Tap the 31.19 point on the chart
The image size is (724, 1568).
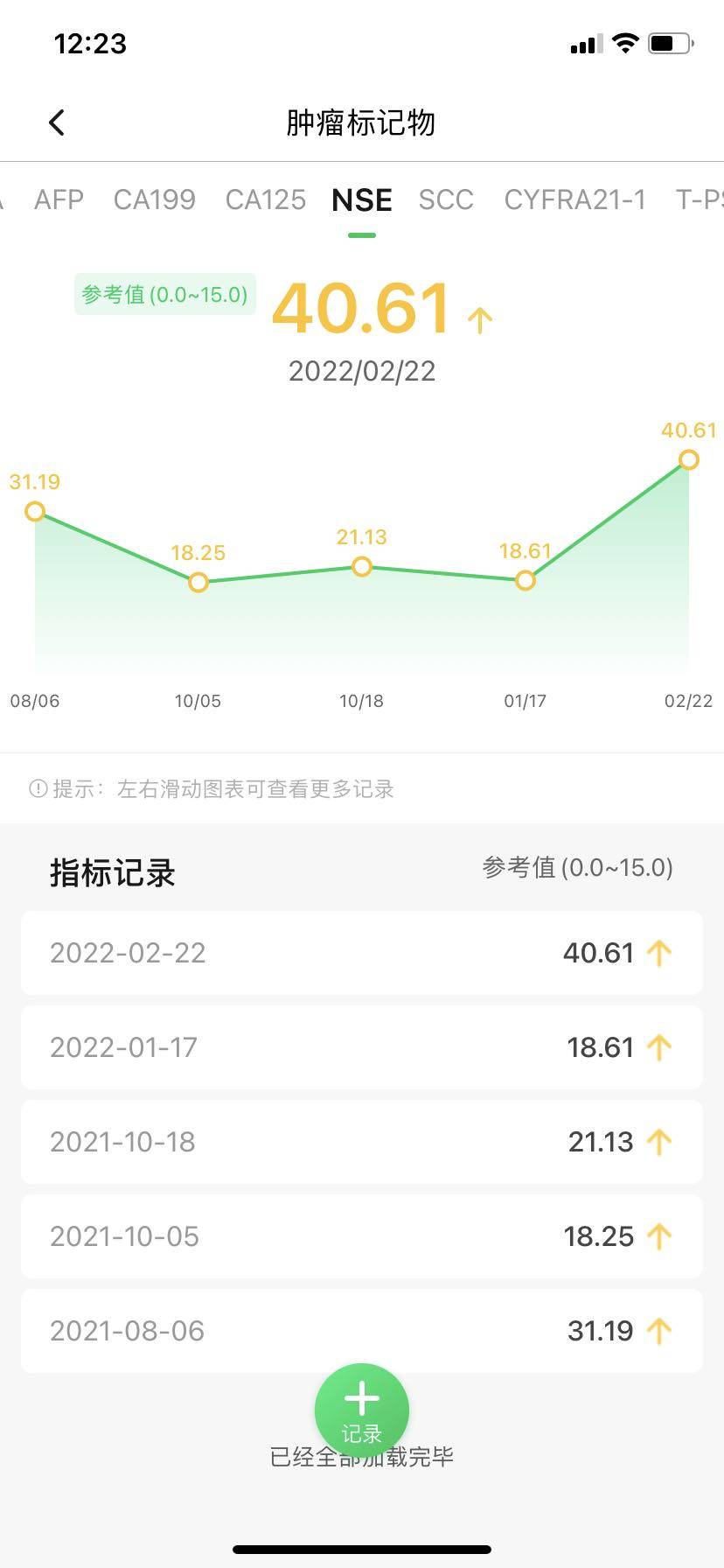click(35, 511)
